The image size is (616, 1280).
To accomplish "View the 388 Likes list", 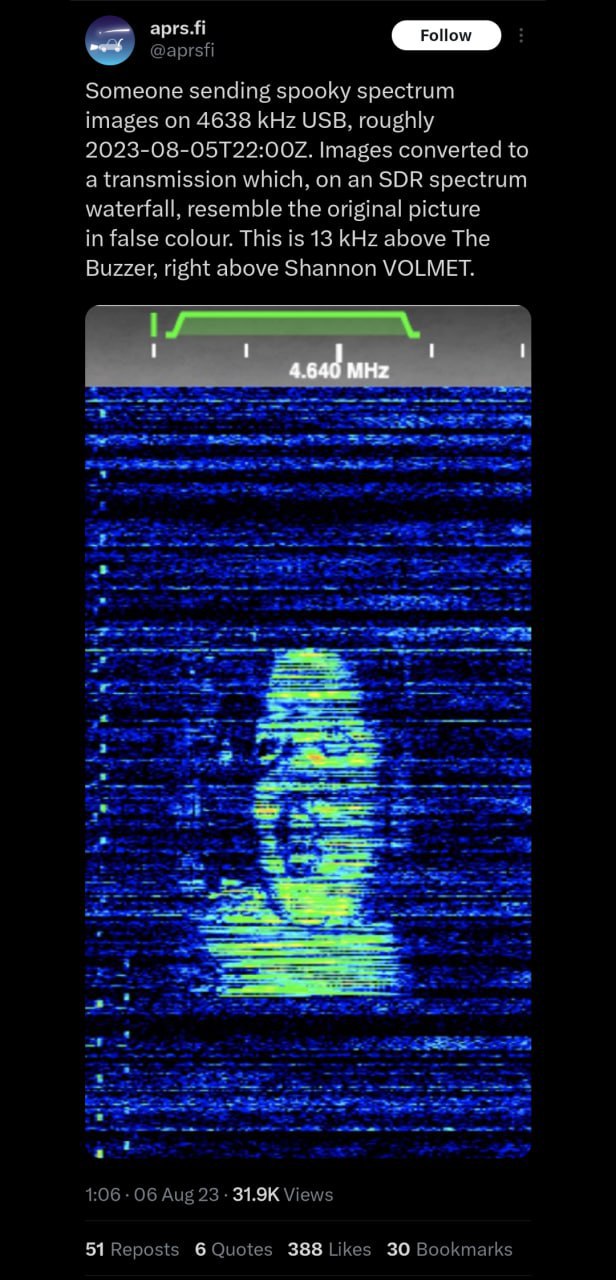I will [x=329, y=1249].
